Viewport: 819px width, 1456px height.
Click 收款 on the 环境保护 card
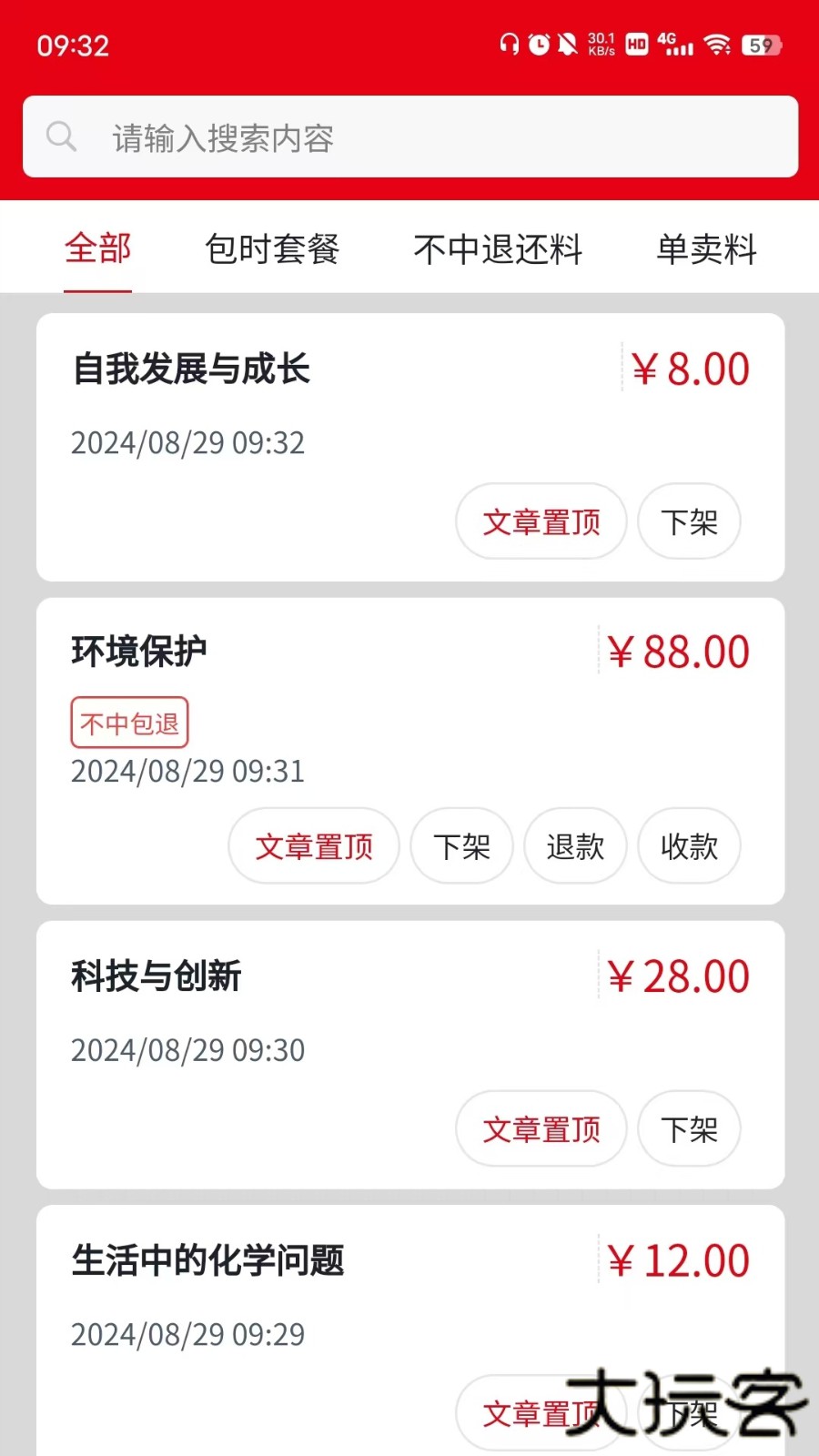[x=689, y=845]
